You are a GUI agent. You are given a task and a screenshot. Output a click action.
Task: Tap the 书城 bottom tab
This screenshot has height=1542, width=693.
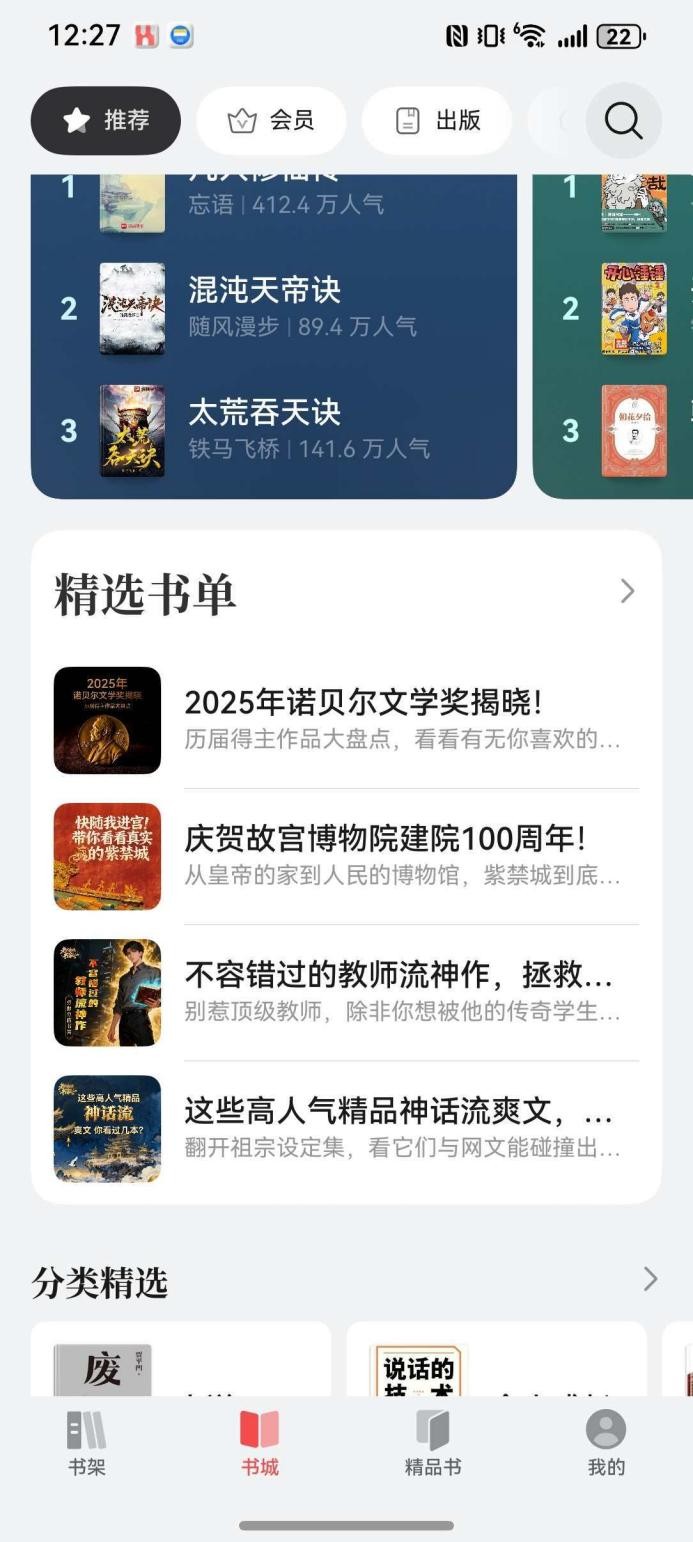tap(260, 1444)
